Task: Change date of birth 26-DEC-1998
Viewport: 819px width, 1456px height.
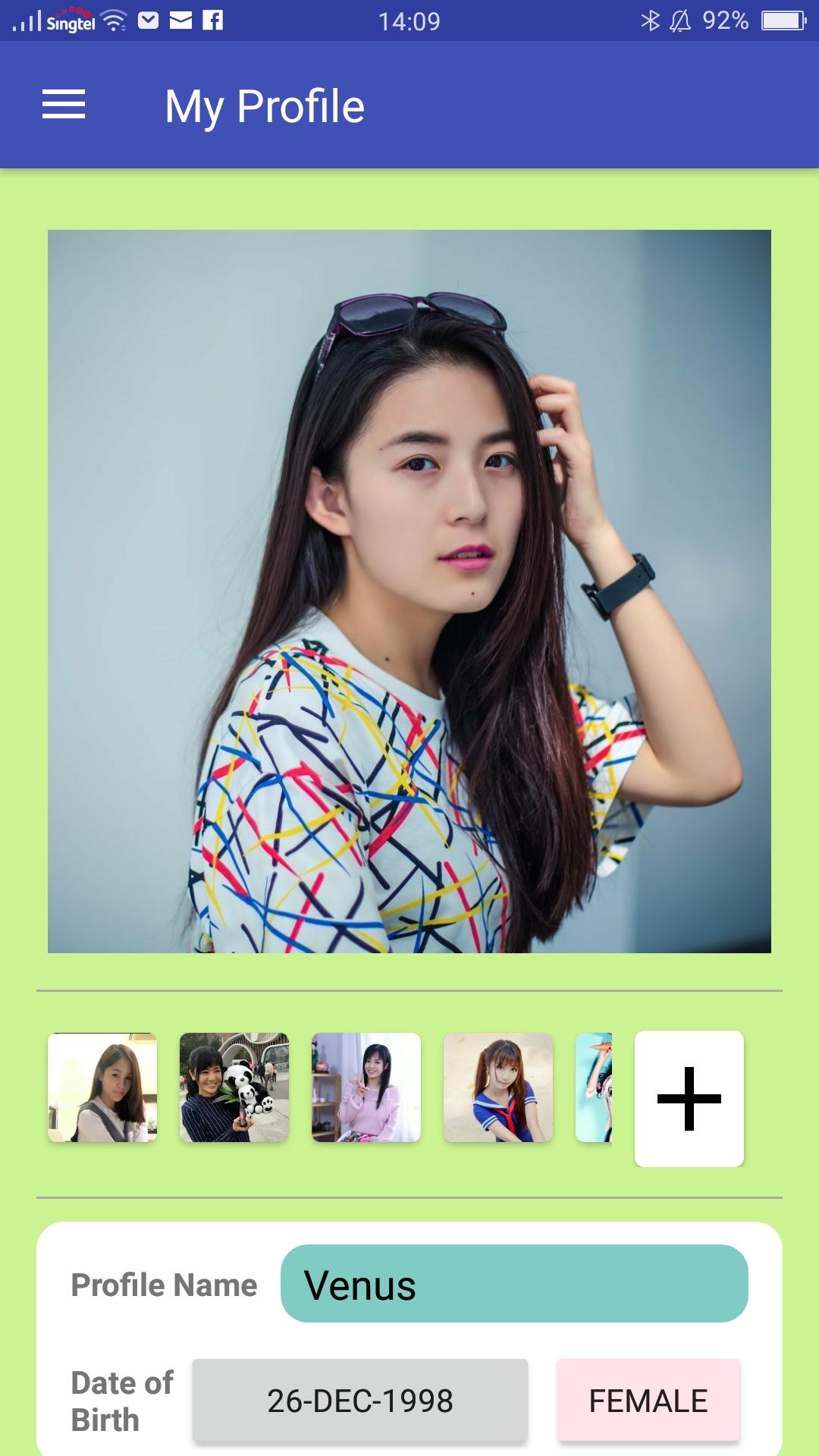Action: coord(359,1400)
